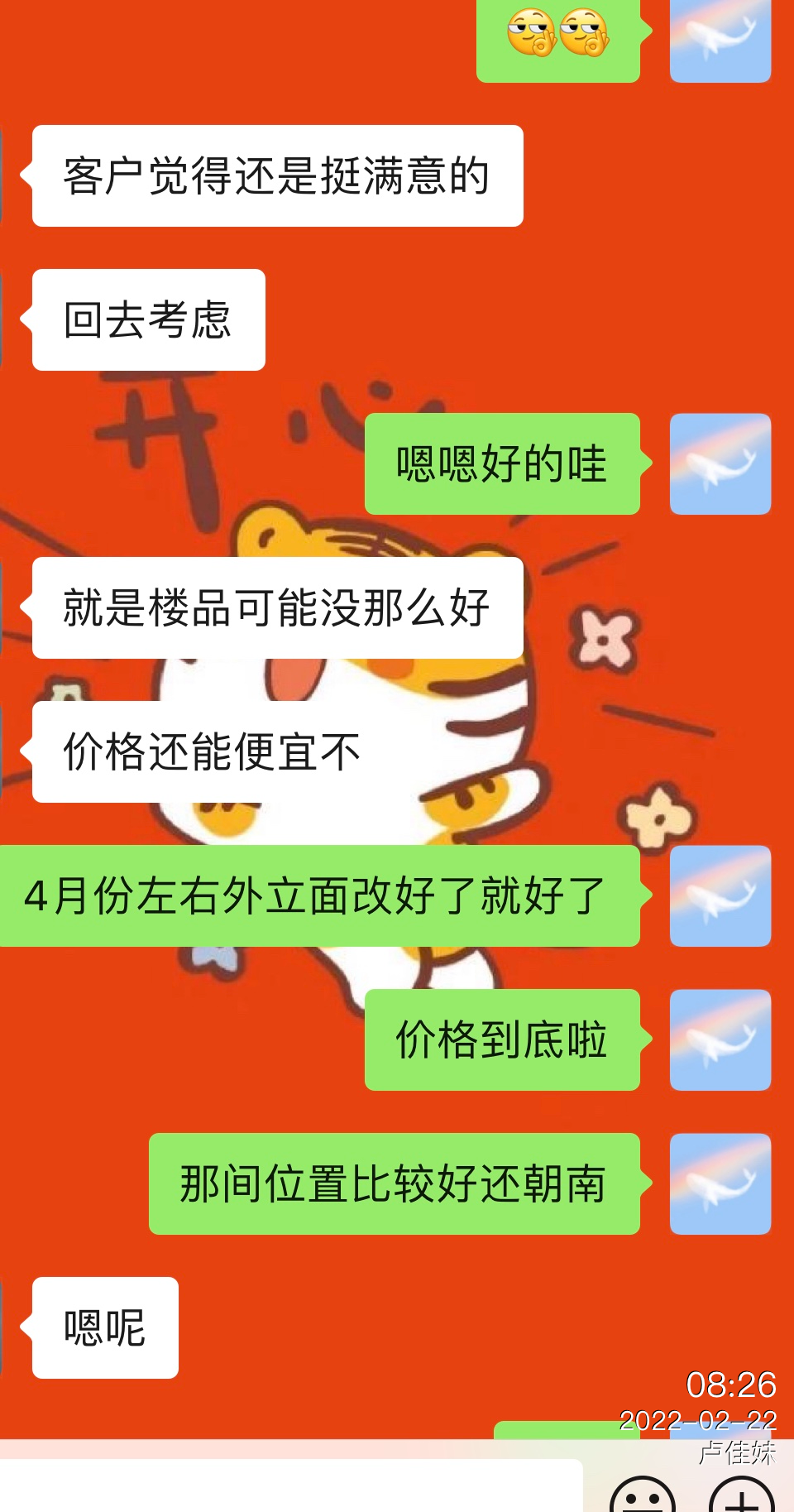Screen dimensions: 794x1512
Task: Open the plus attachment menu
Action: [x=742, y=1496]
